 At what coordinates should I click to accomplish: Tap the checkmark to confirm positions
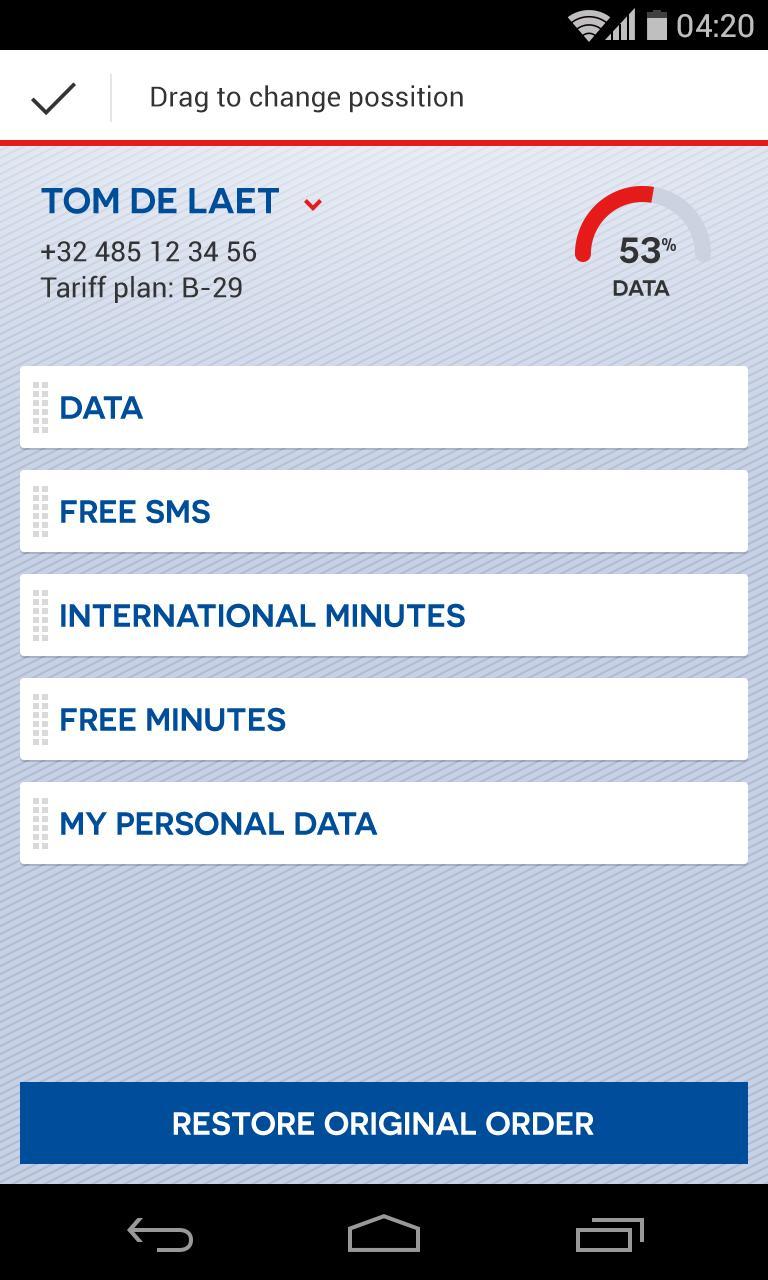point(55,96)
